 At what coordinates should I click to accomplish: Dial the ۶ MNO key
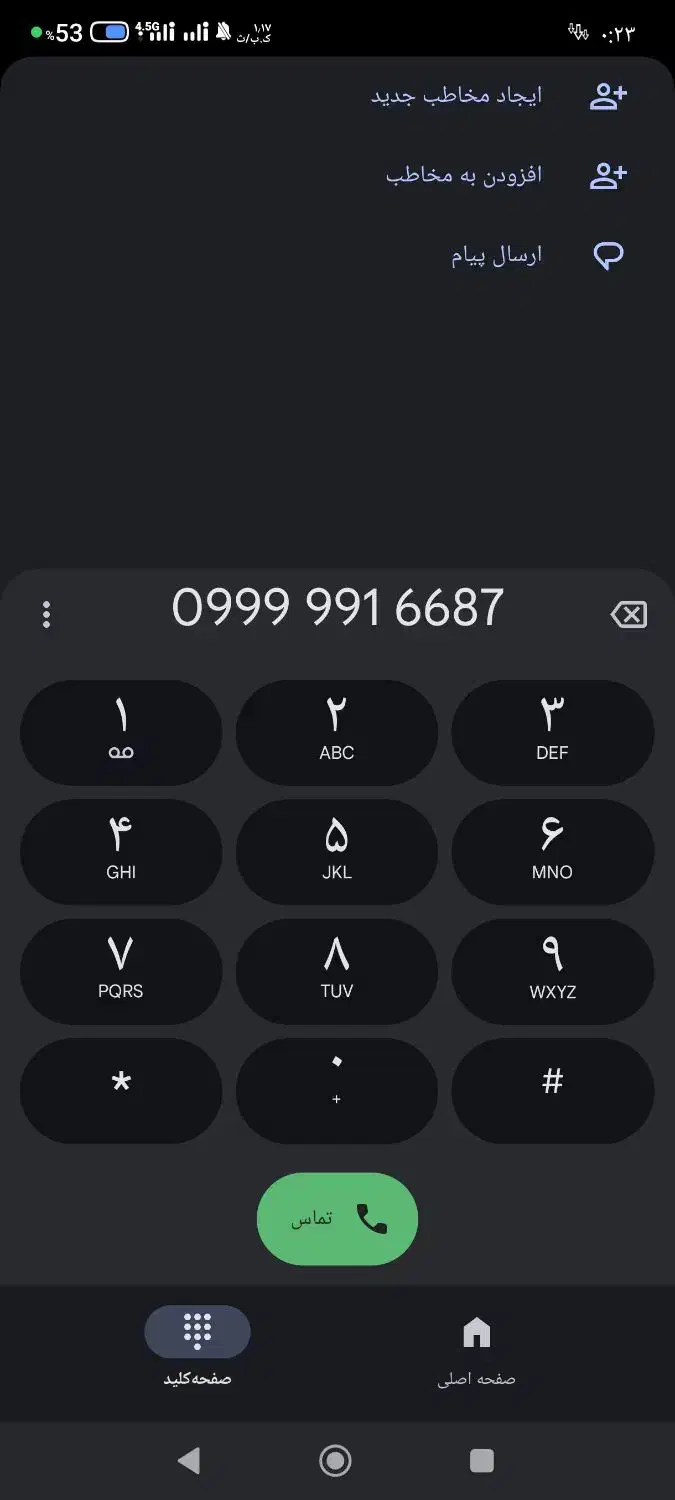pos(553,852)
